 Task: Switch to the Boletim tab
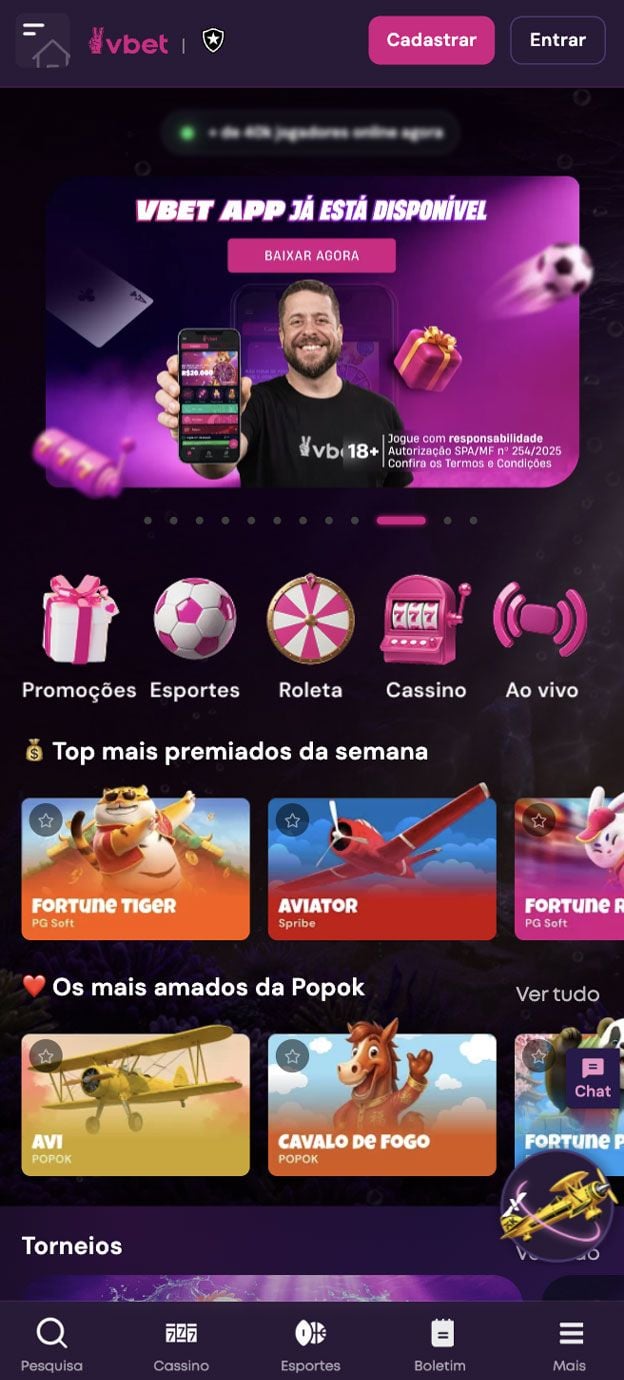[440, 1343]
